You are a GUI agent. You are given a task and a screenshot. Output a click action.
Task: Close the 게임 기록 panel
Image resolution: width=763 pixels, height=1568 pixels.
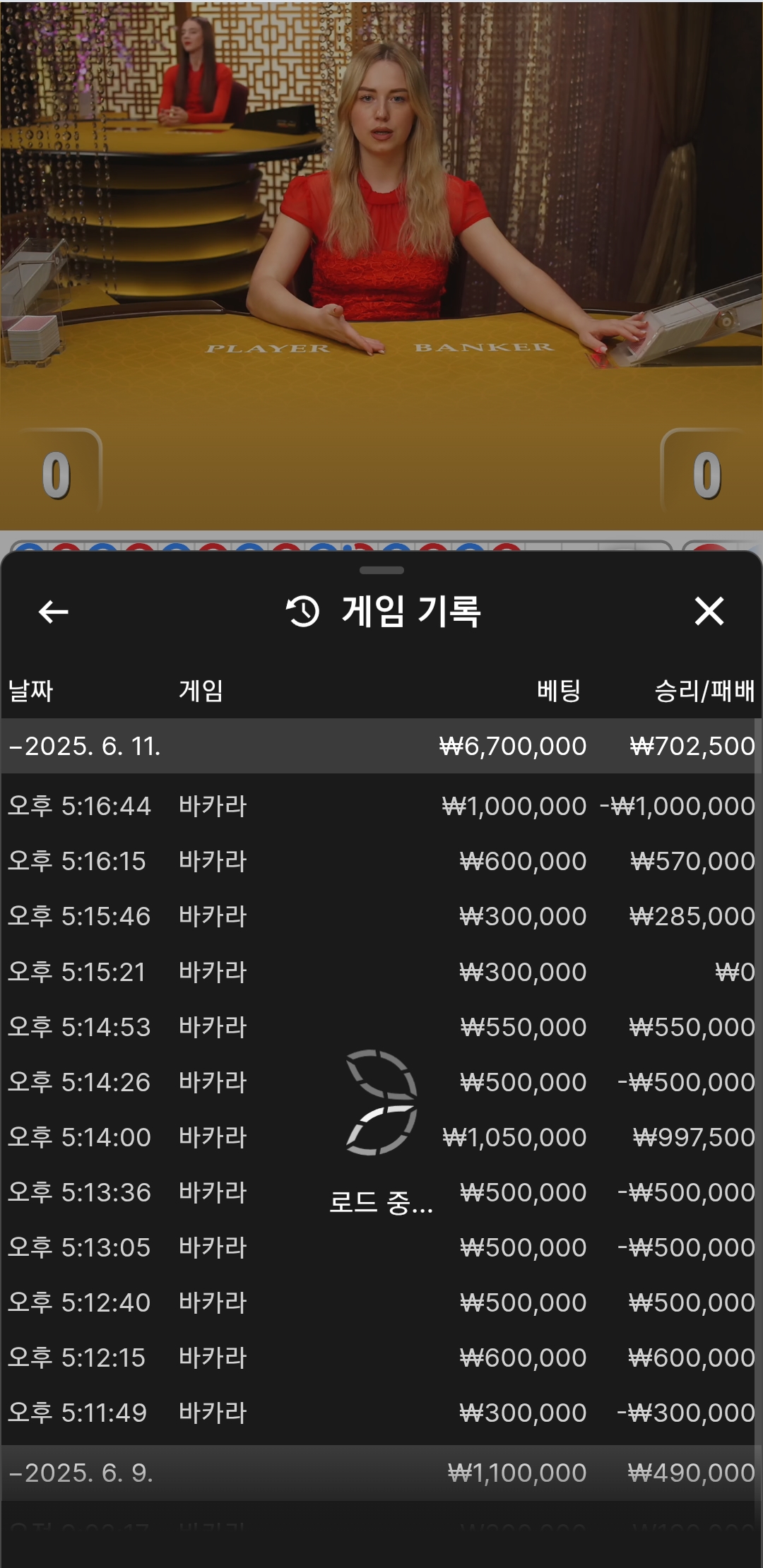709,612
